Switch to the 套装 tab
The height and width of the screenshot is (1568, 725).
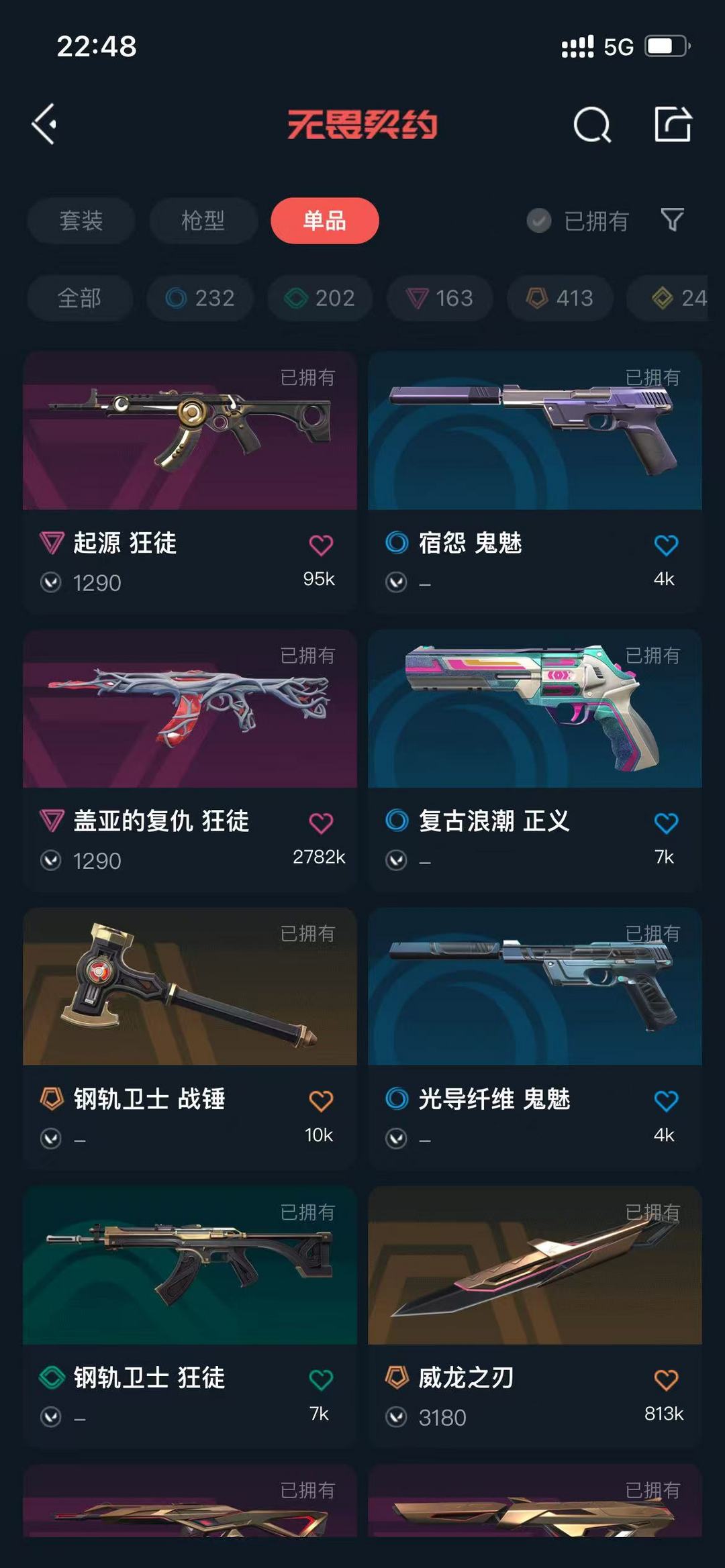[x=81, y=221]
